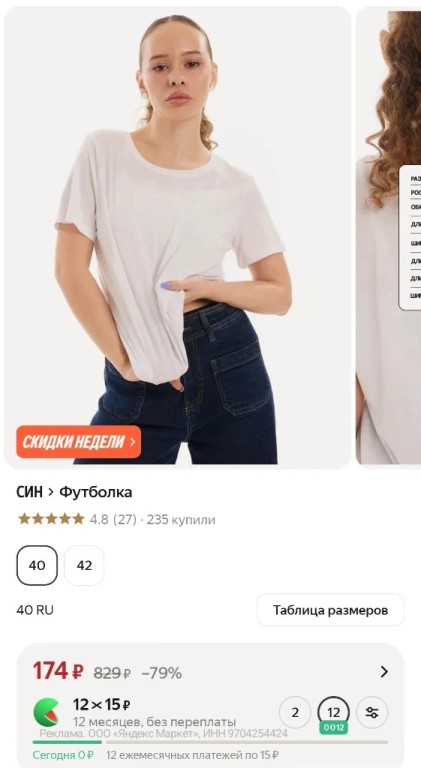Screen dimensions: 421x768
Task: Choose the 12-month installment option
Action: (x=333, y=713)
